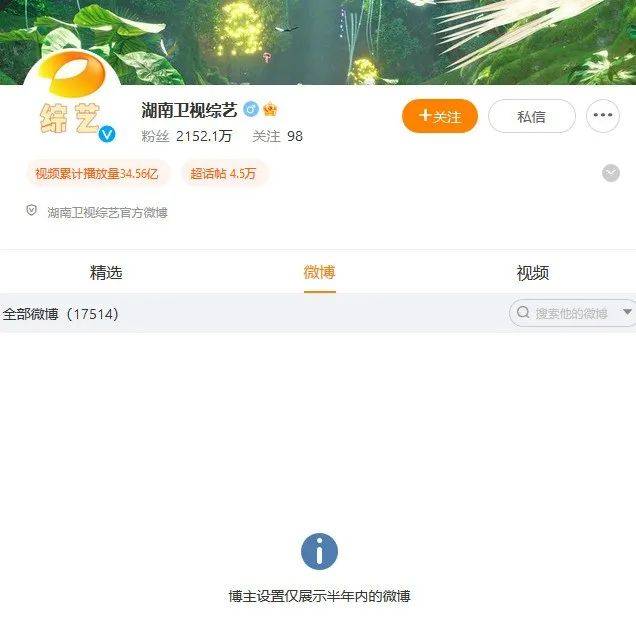Image resolution: width=636 pixels, height=629 pixels.
Task: Switch to the 视频 tab
Action: tap(532, 273)
